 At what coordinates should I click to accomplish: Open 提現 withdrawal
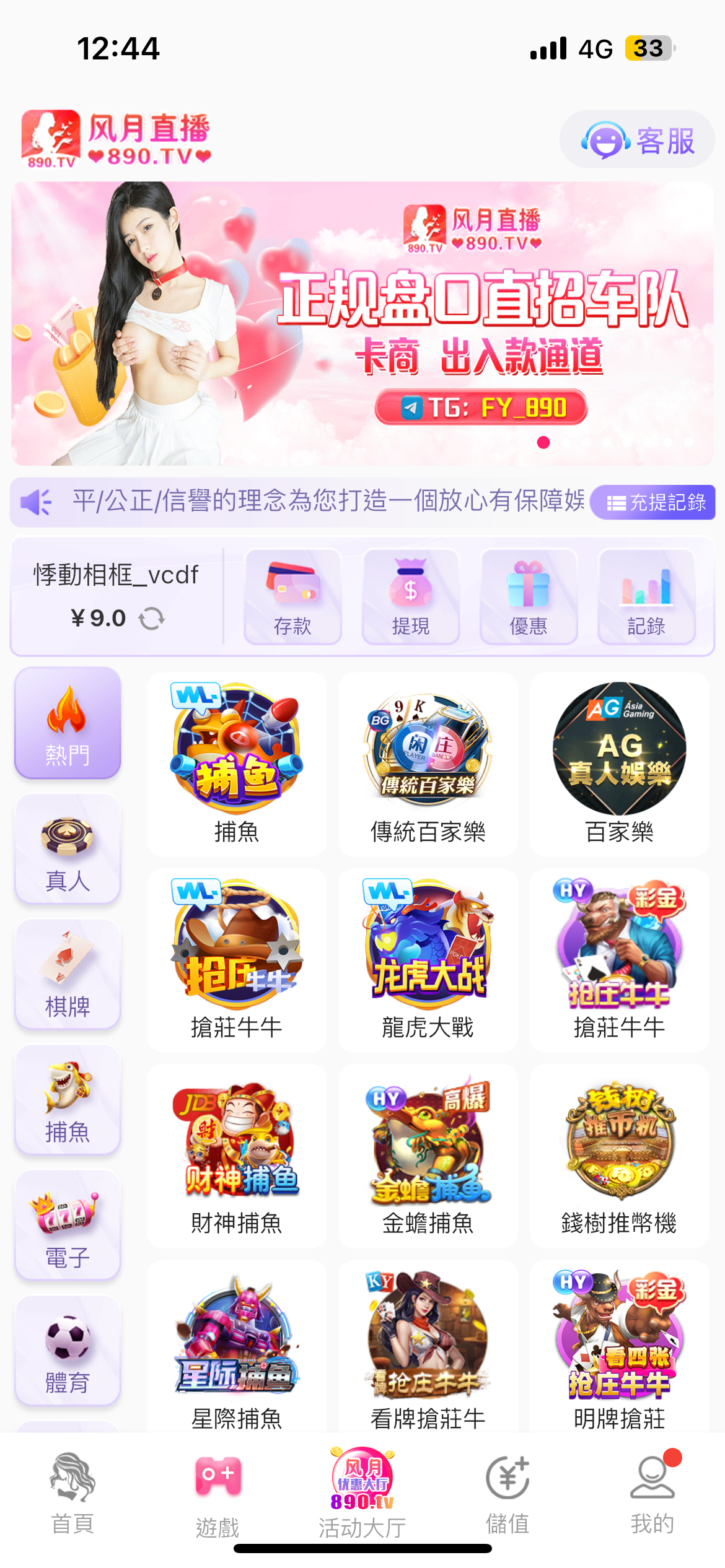[410, 597]
